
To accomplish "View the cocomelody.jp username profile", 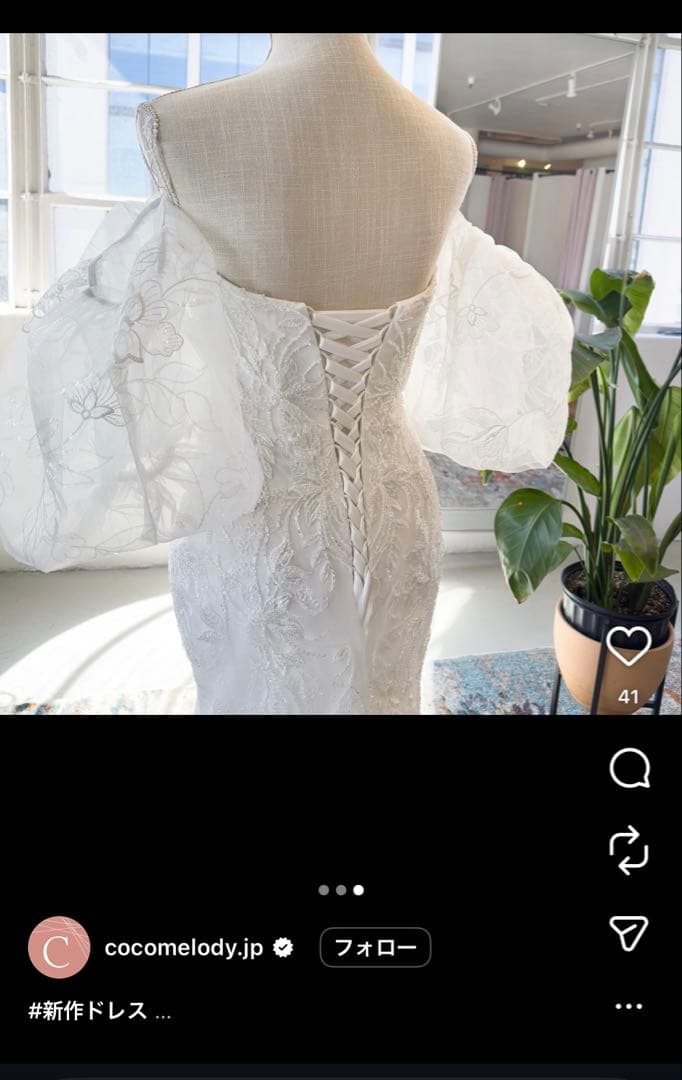I will tap(184, 948).
